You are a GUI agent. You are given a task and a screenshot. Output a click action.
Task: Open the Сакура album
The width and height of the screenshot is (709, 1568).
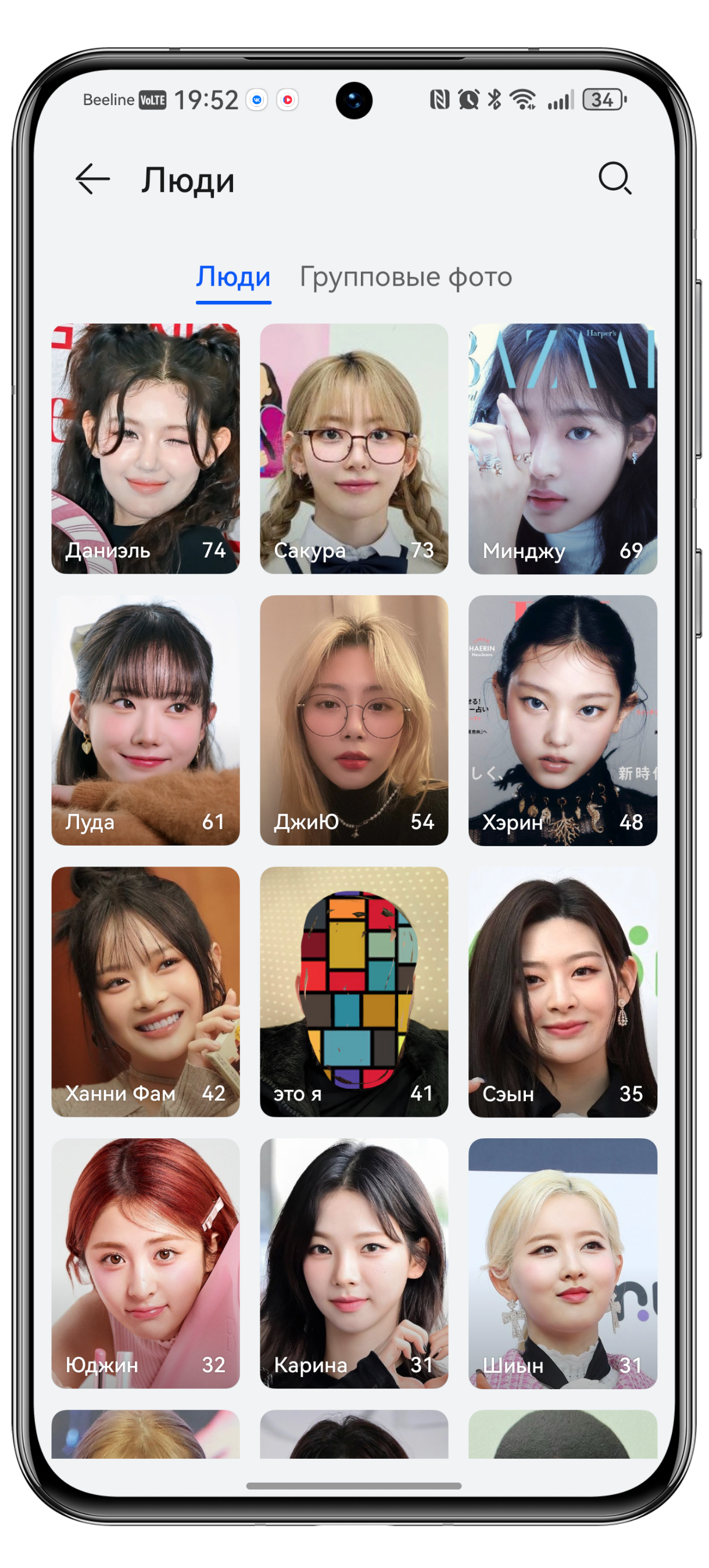coord(354,448)
